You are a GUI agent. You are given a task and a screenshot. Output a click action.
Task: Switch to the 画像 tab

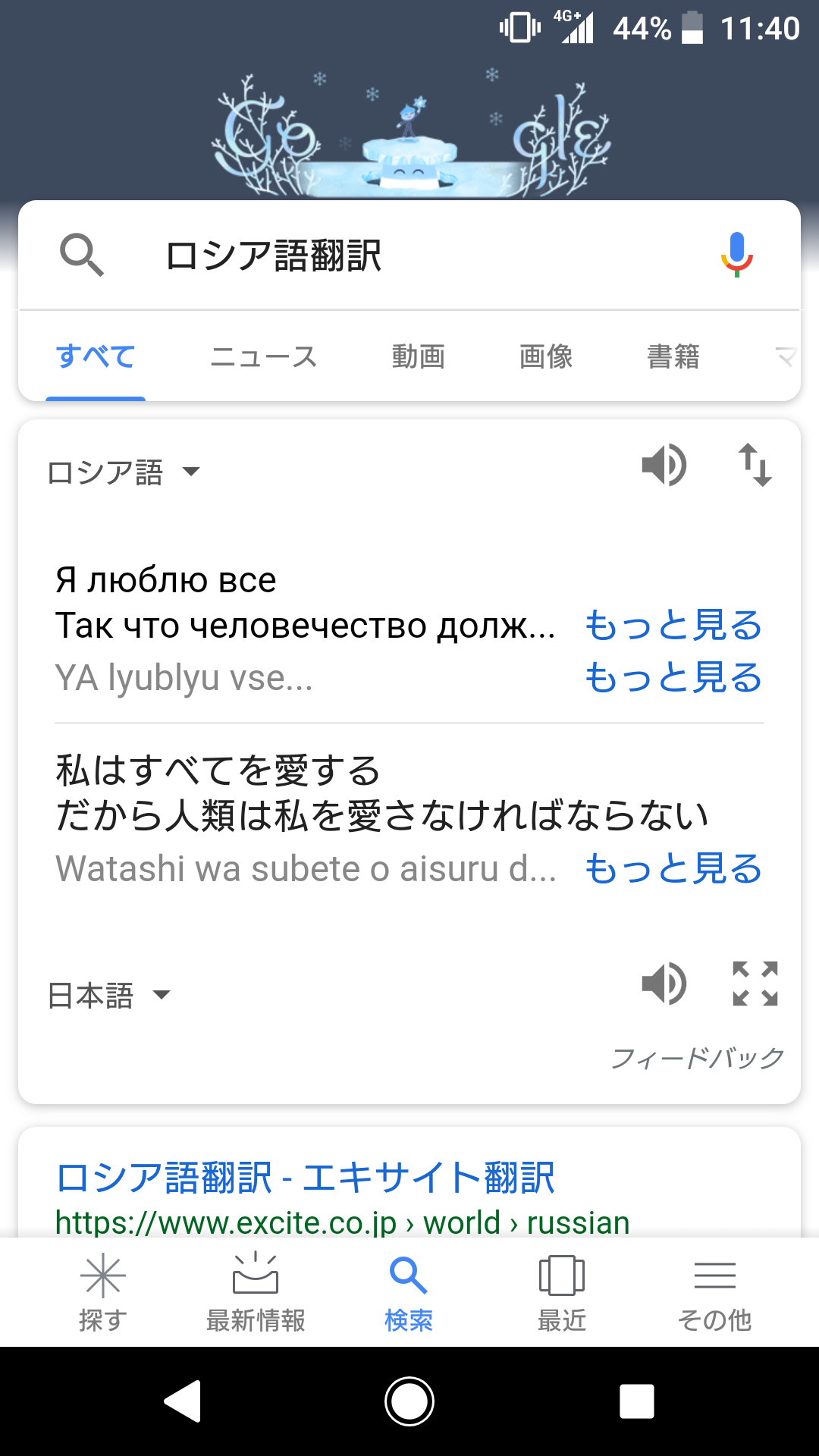545,356
